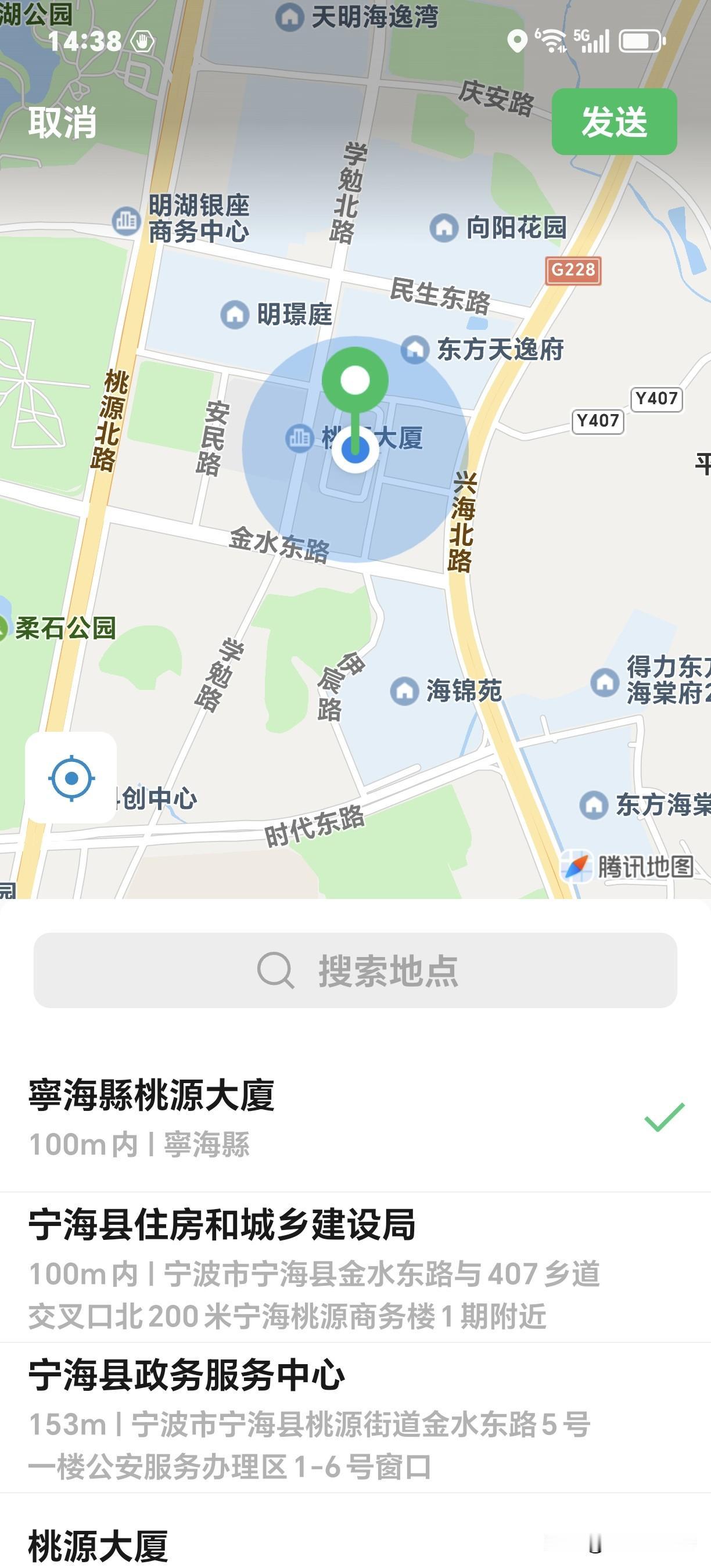711x1568 pixels.
Task: Choose 宁海县住房和城乡建设局 as location
Action: point(355,1267)
